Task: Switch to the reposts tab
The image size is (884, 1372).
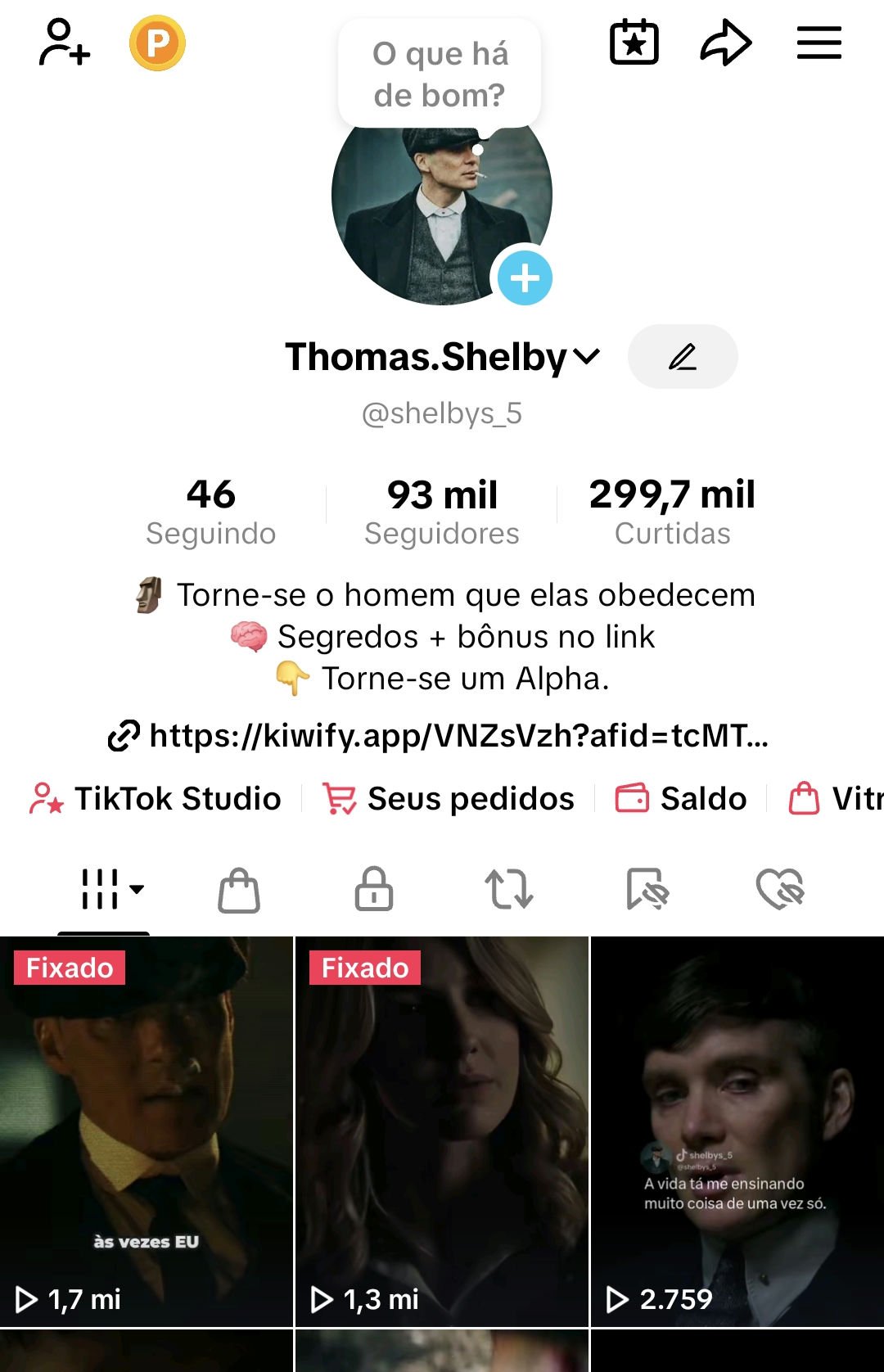Action: [x=509, y=890]
